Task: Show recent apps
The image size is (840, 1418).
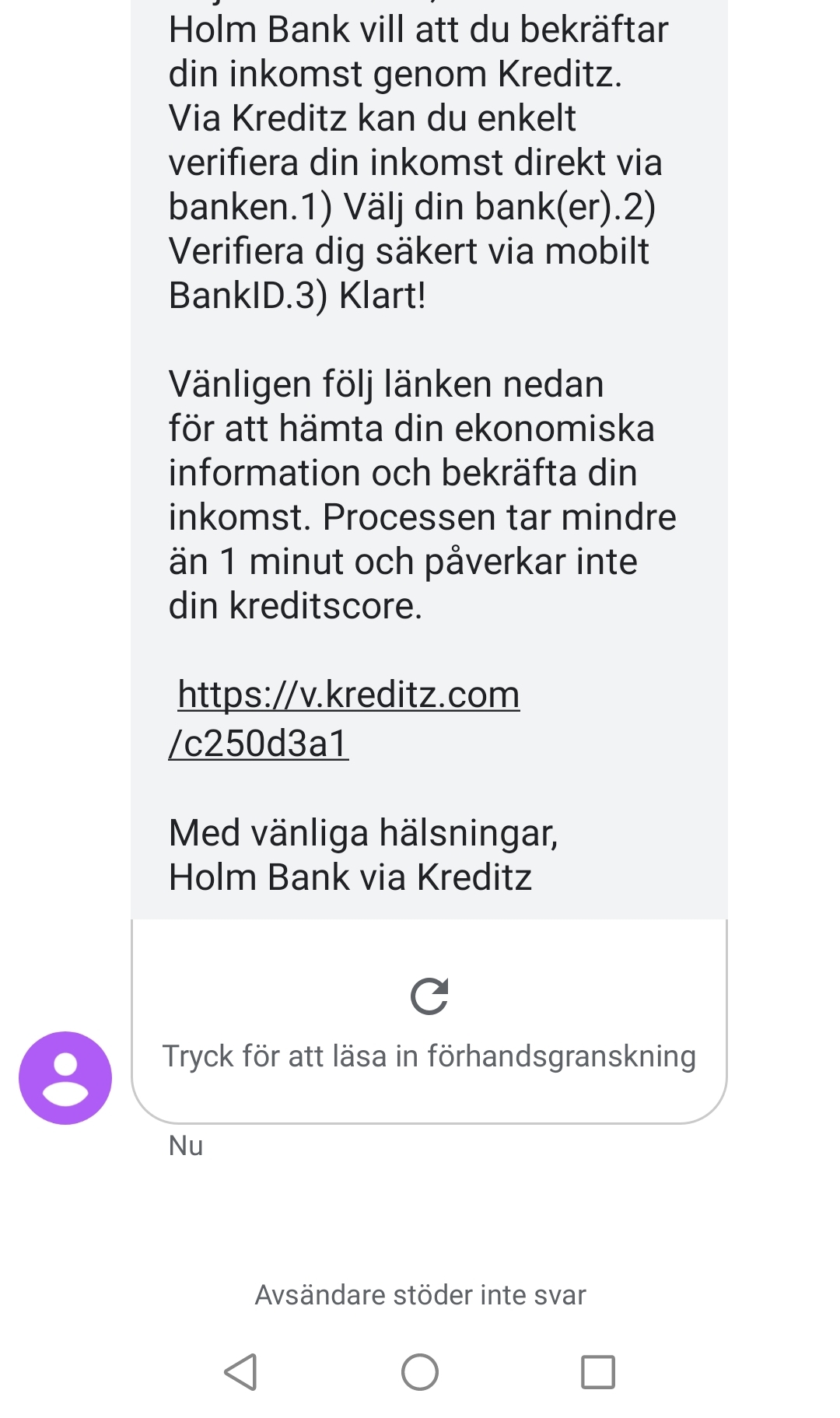Action: tap(598, 1371)
